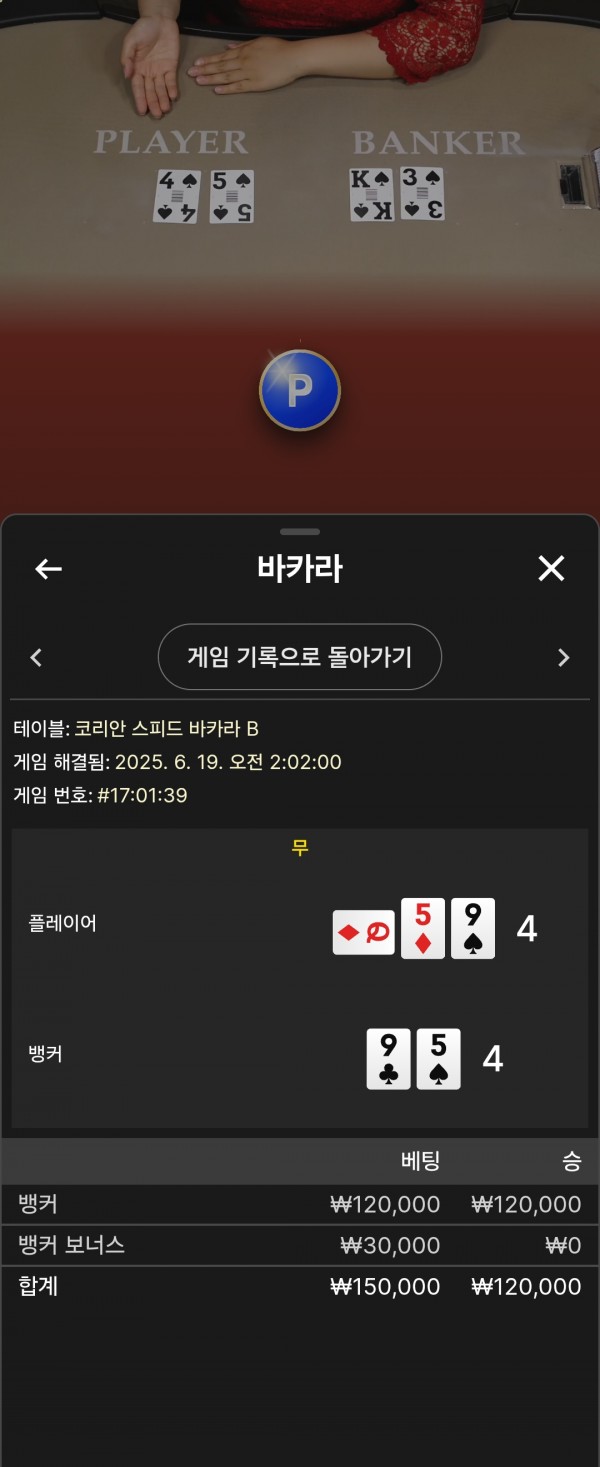The height and width of the screenshot is (1467, 600).
Task: Show the previous game record
Action: click(37, 657)
